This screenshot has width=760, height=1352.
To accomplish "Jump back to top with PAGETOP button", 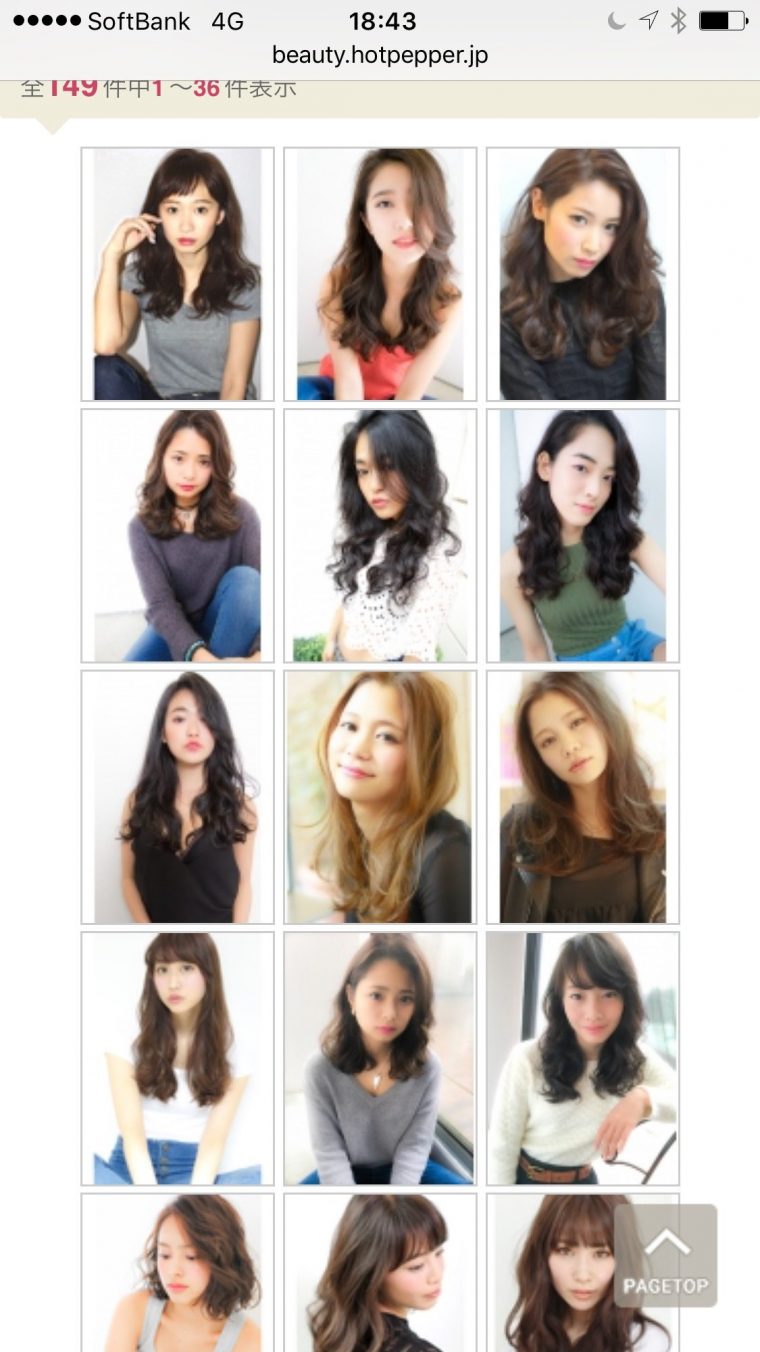I will (x=665, y=1255).
